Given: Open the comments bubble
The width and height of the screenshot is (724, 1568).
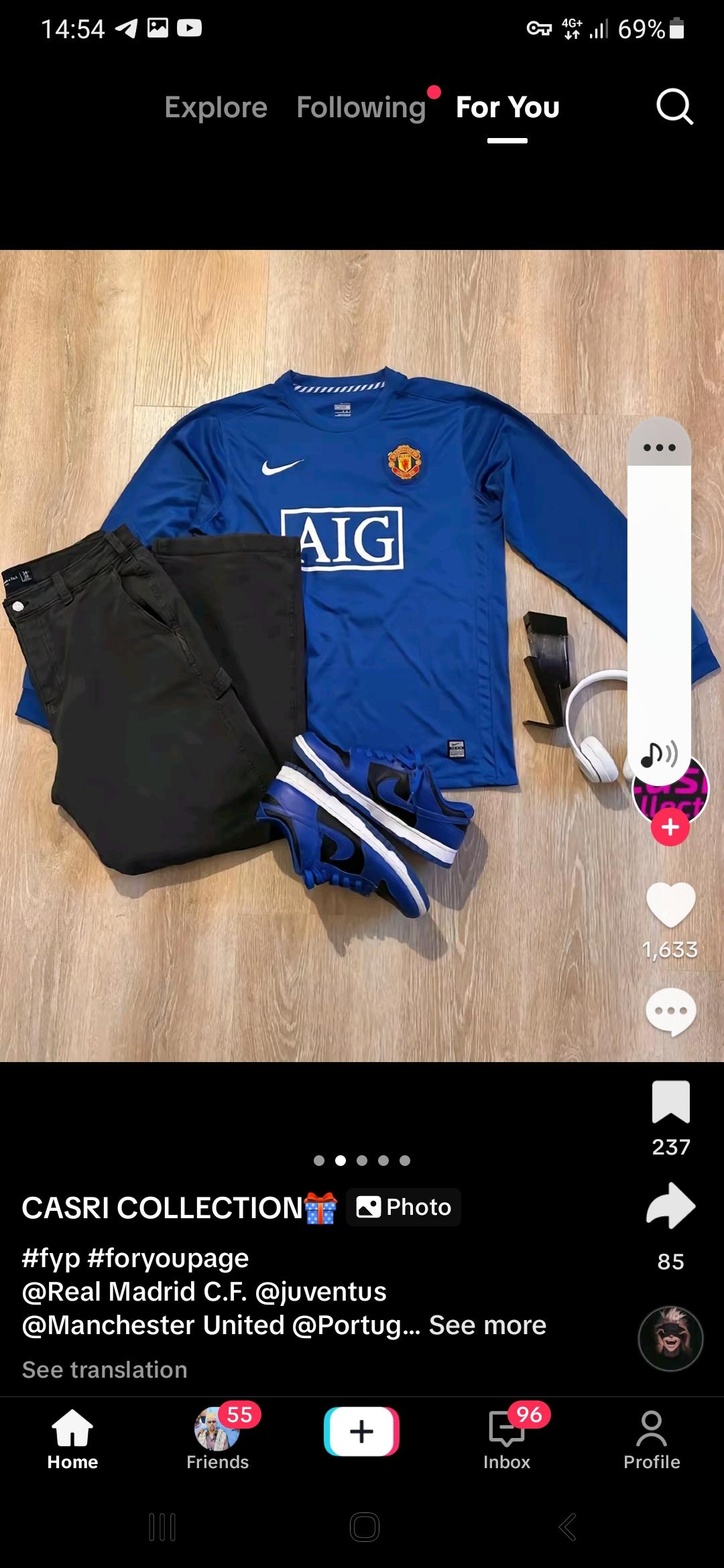Looking at the screenshot, I should [x=670, y=1011].
